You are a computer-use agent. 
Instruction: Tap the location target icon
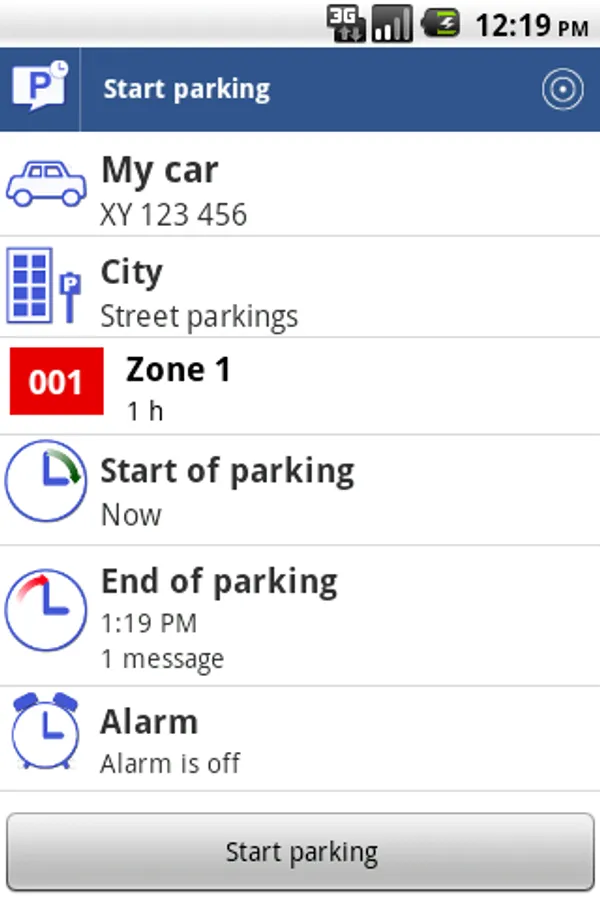pos(562,90)
